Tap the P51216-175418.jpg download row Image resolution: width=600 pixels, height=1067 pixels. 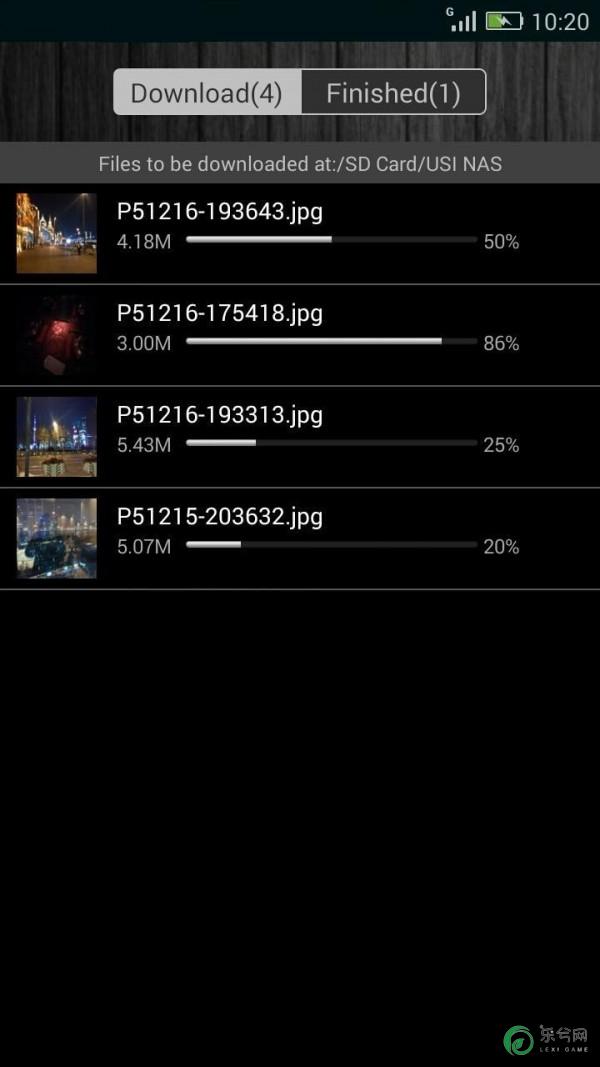(300, 335)
